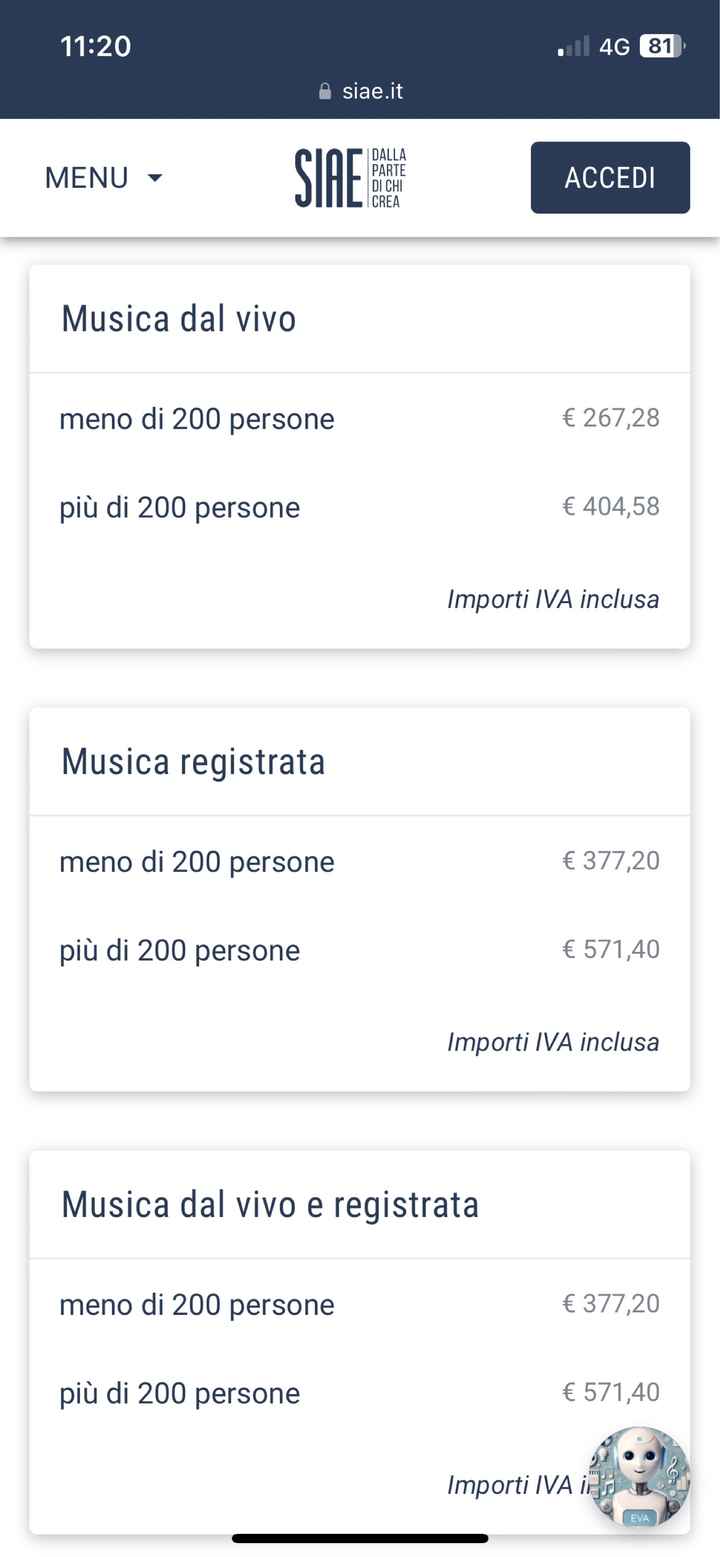This screenshot has height=1557, width=720.
Task: Choose meno di 200 persone in the first card
Action: [x=196, y=419]
